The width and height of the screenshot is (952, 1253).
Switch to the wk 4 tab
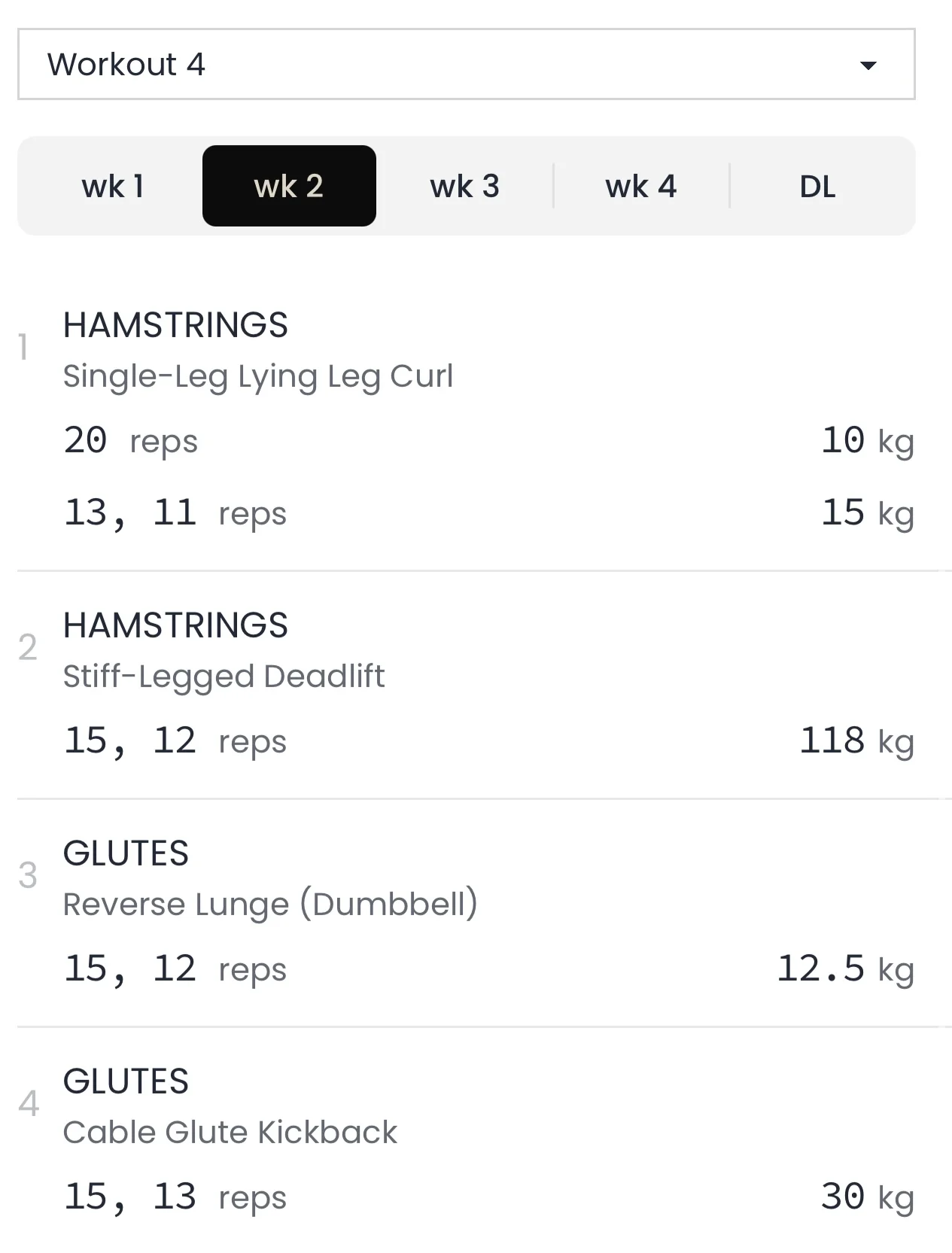640,186
